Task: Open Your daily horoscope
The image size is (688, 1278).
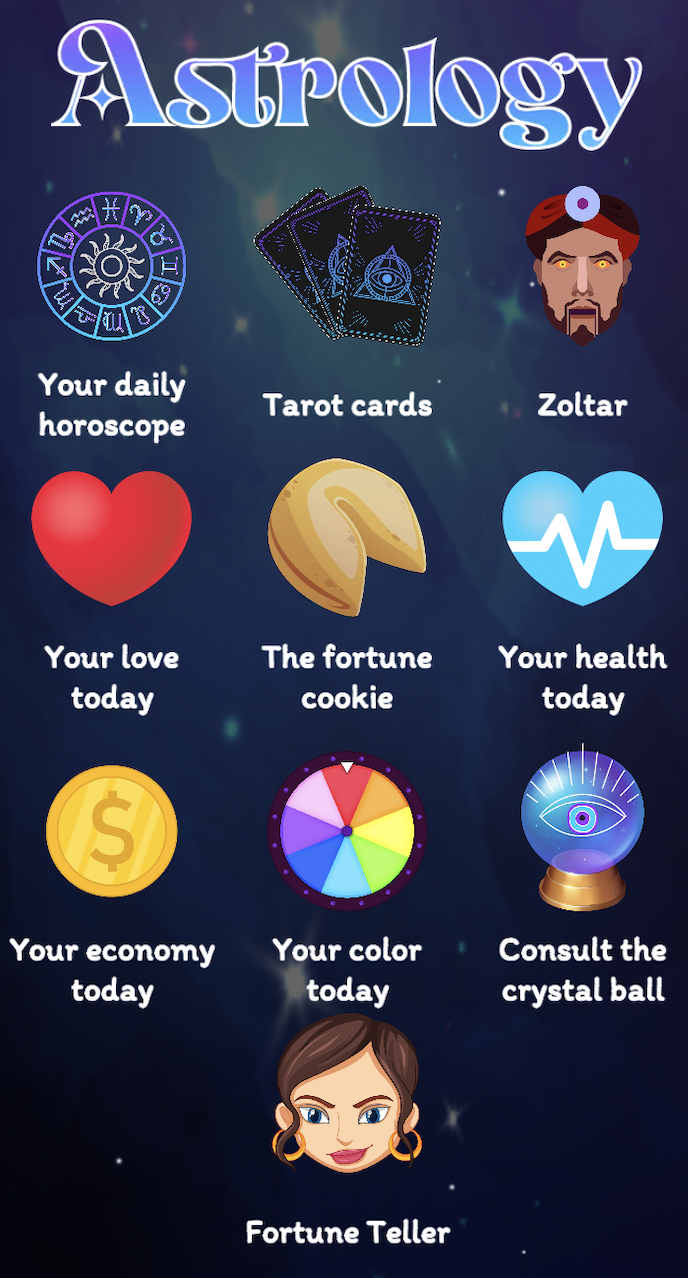Action: click(111, 266)
